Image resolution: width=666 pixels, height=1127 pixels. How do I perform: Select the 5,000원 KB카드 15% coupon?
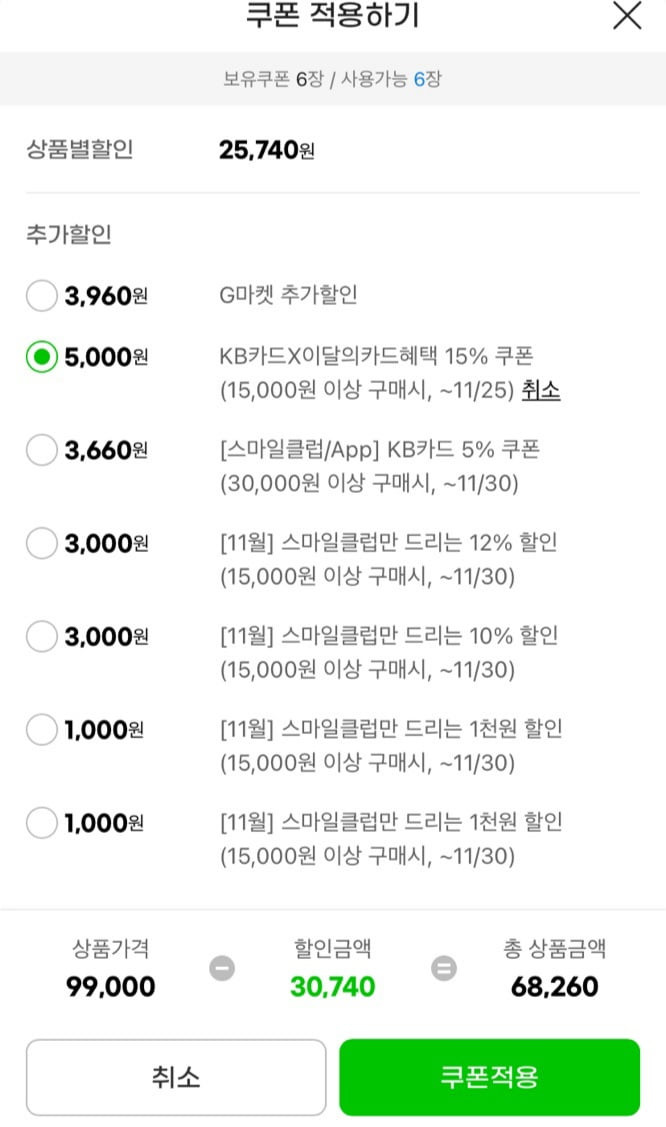(x=42, y=356)
